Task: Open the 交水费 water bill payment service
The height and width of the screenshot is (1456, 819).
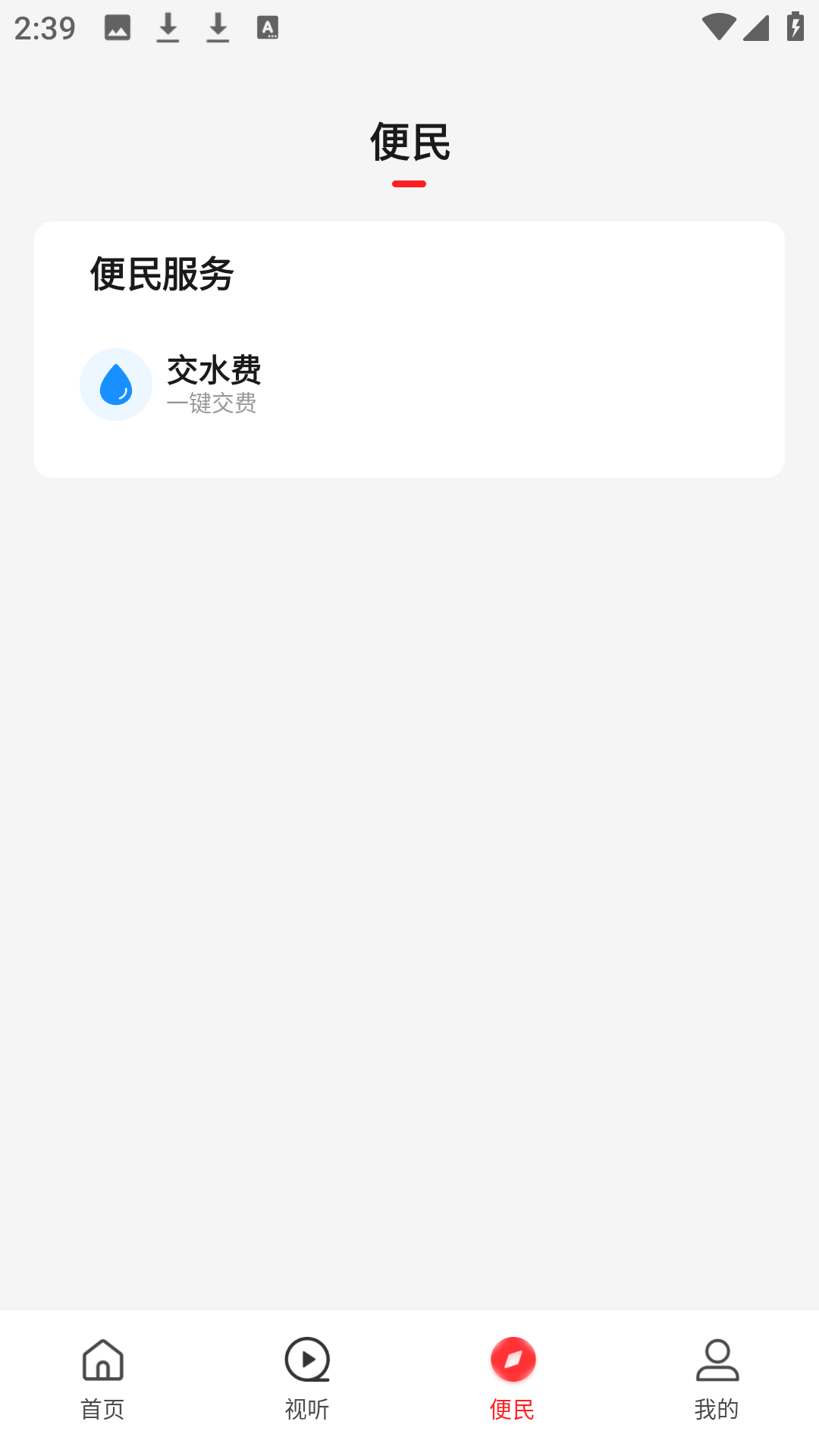Action: pyautogui.click(x=171, y=384)
